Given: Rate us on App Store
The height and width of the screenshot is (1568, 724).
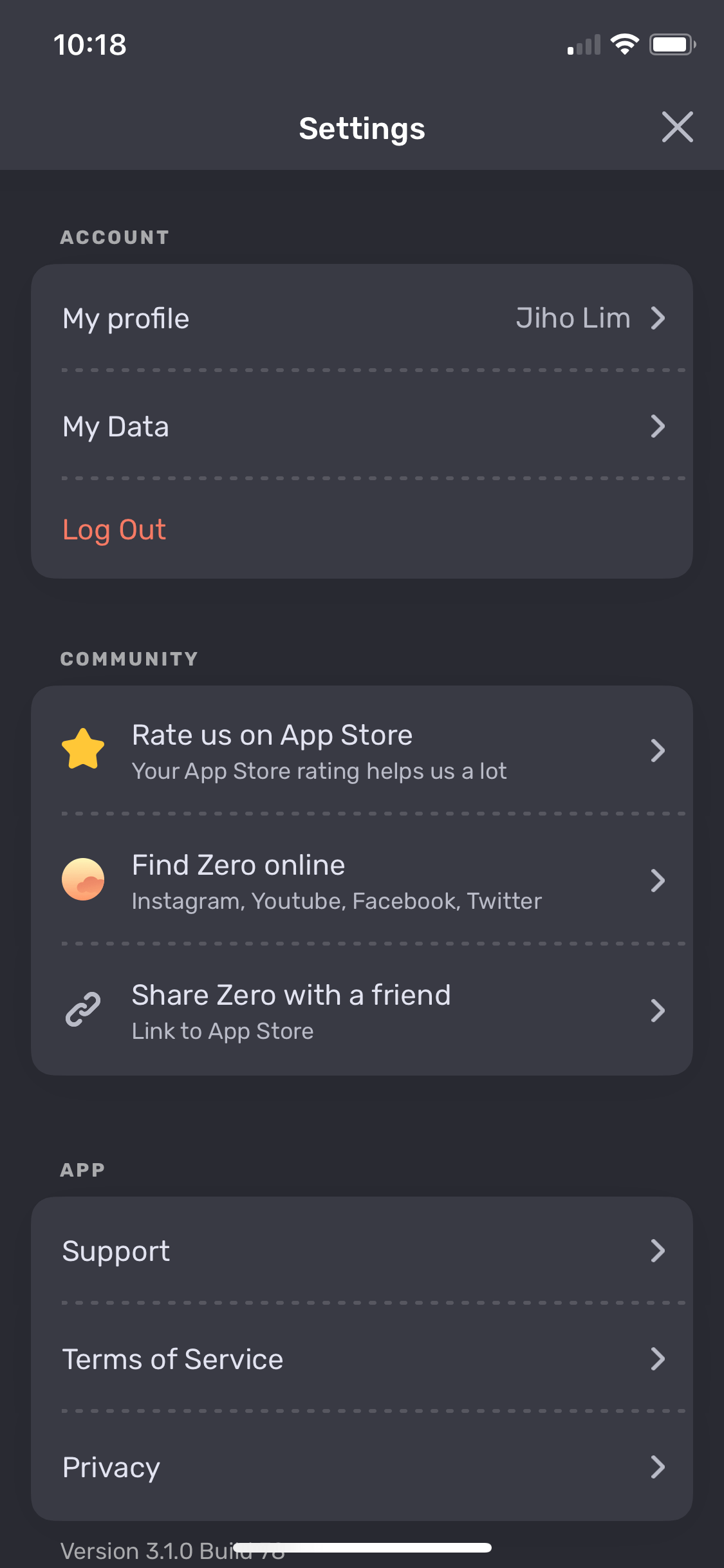Looking at the screenshot, I should [362, 751].
